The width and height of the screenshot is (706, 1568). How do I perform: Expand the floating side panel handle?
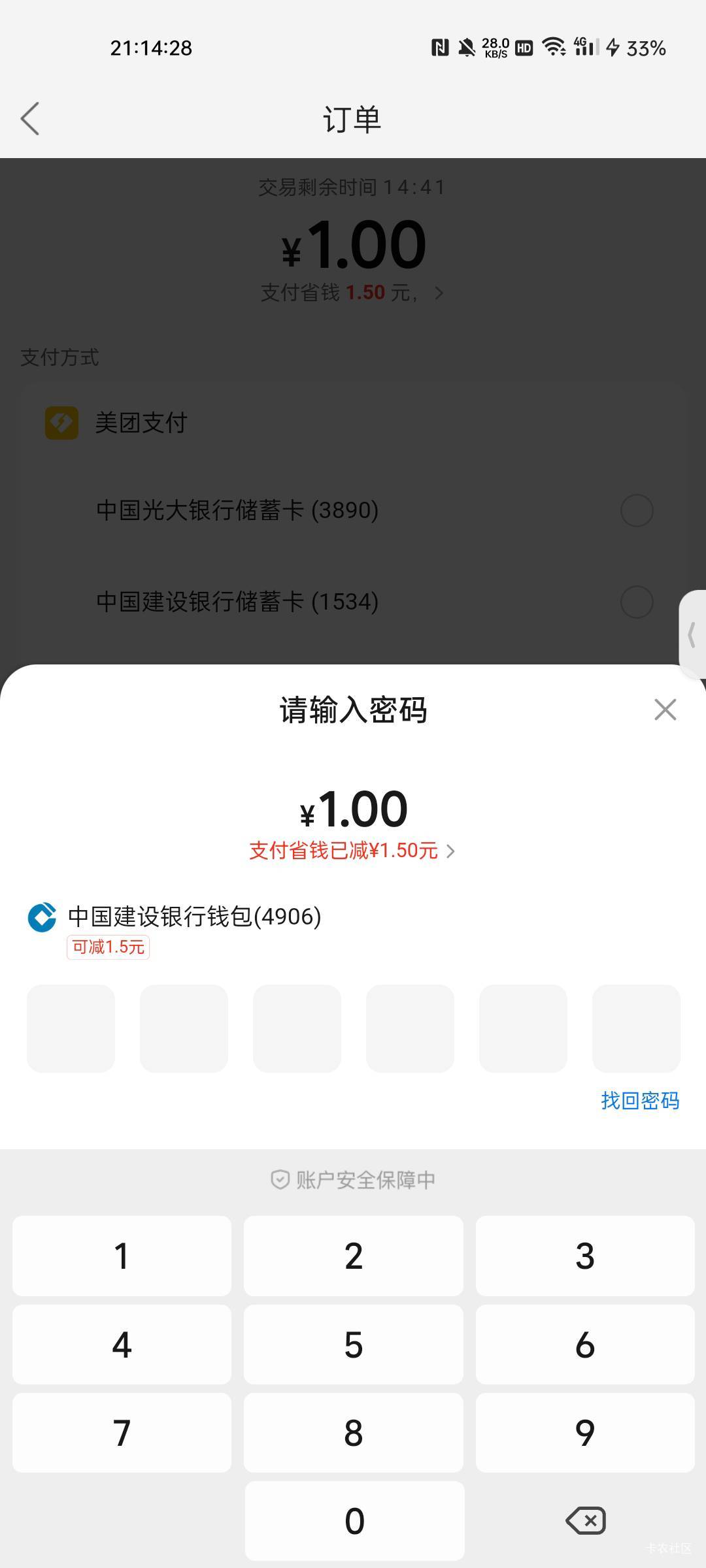(692, 634)
